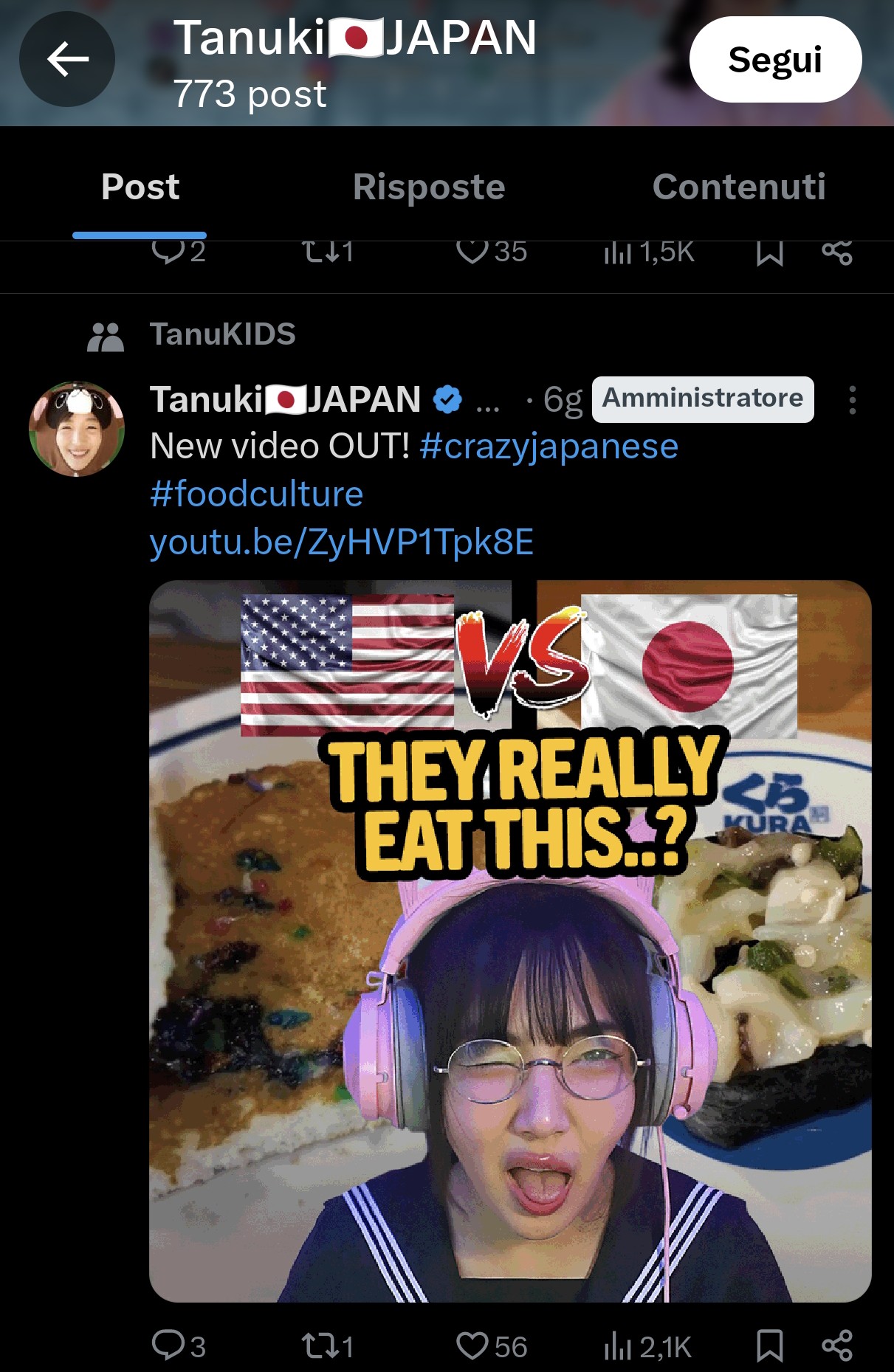
Task: Open Tanuki JAPAN's profile avatar
Action: (x=77, y=429)
